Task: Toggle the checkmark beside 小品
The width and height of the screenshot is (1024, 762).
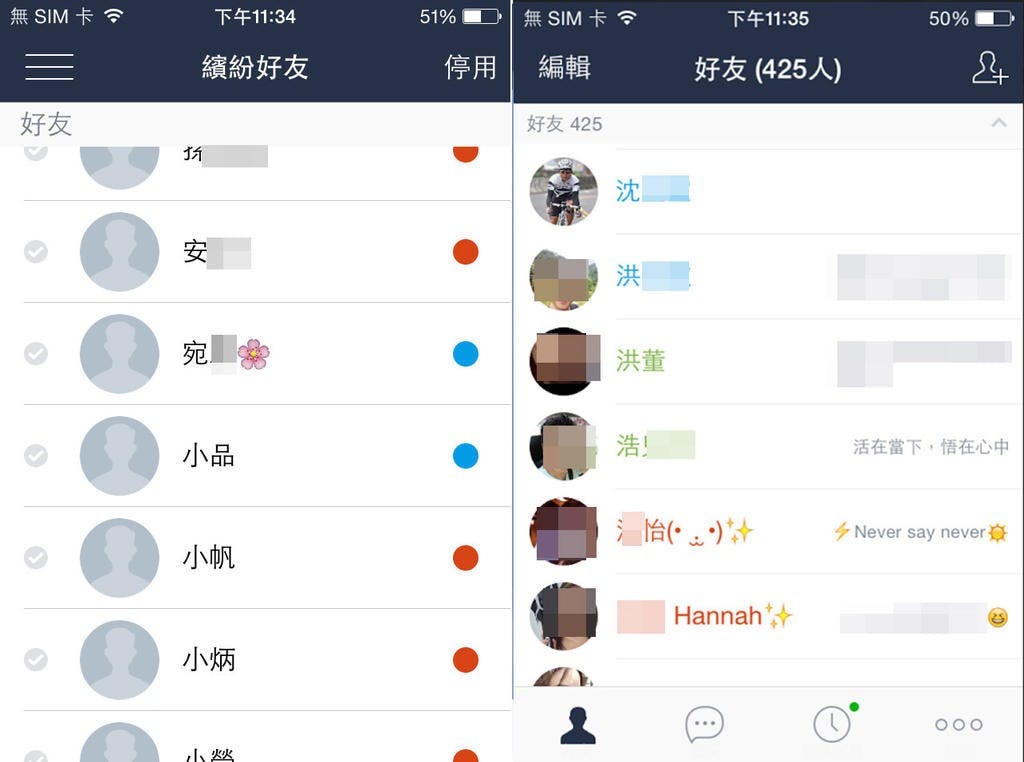Action: [36, 456]
